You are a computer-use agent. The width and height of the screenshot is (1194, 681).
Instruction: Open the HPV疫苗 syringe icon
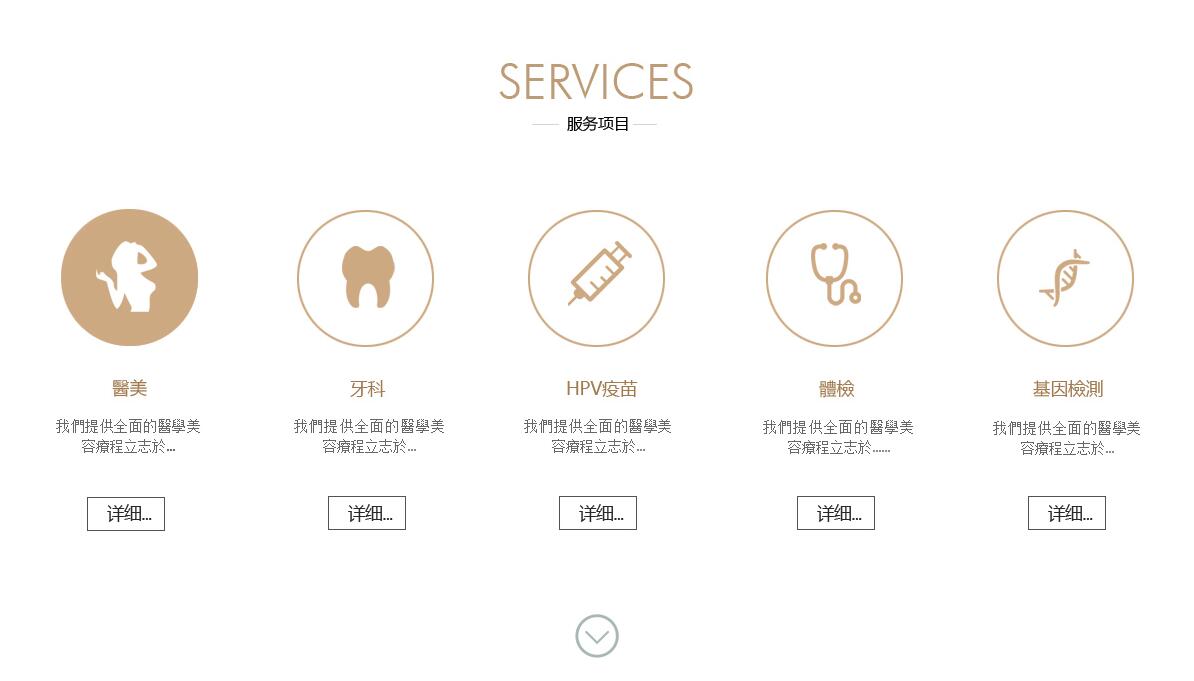(x=597, y=278)
